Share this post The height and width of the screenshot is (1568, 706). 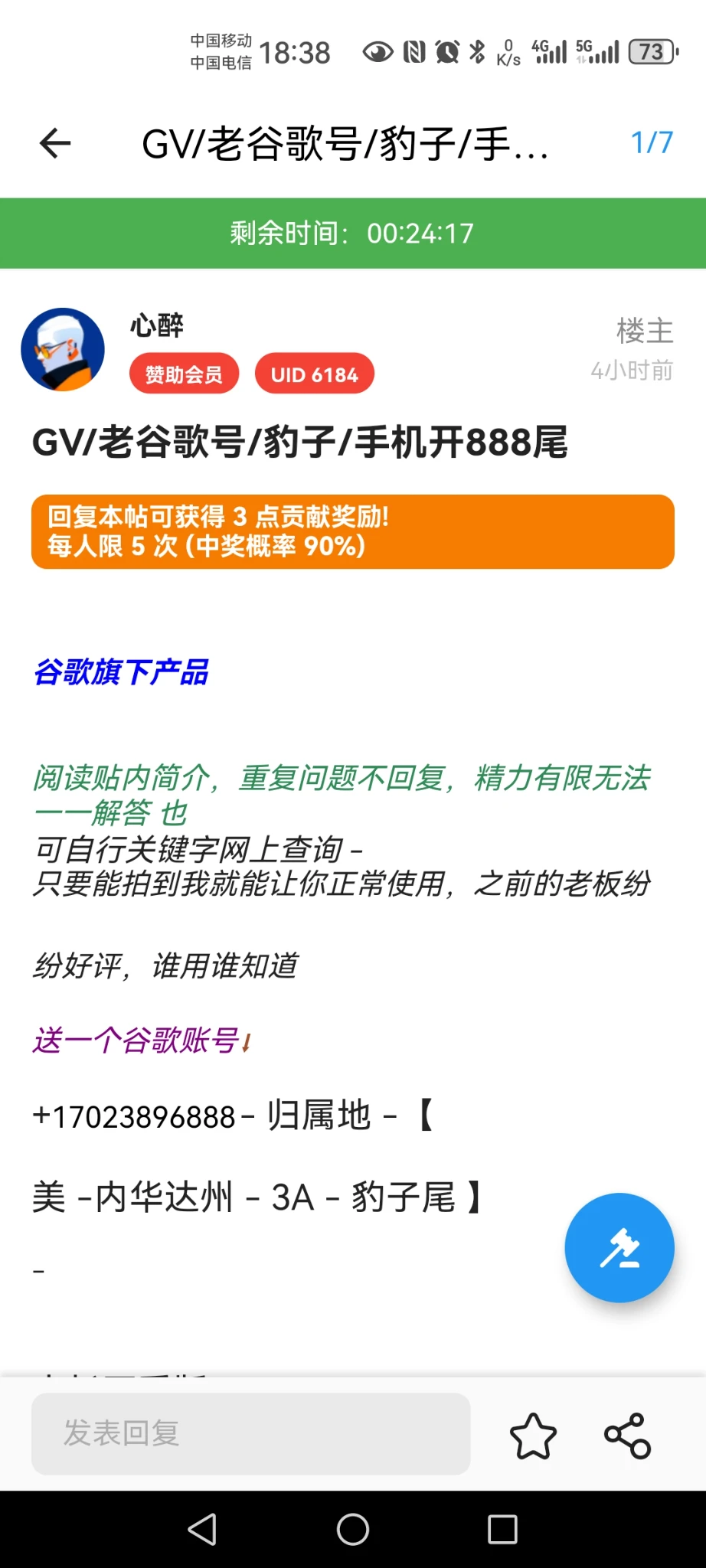(x=627, y=1436)
